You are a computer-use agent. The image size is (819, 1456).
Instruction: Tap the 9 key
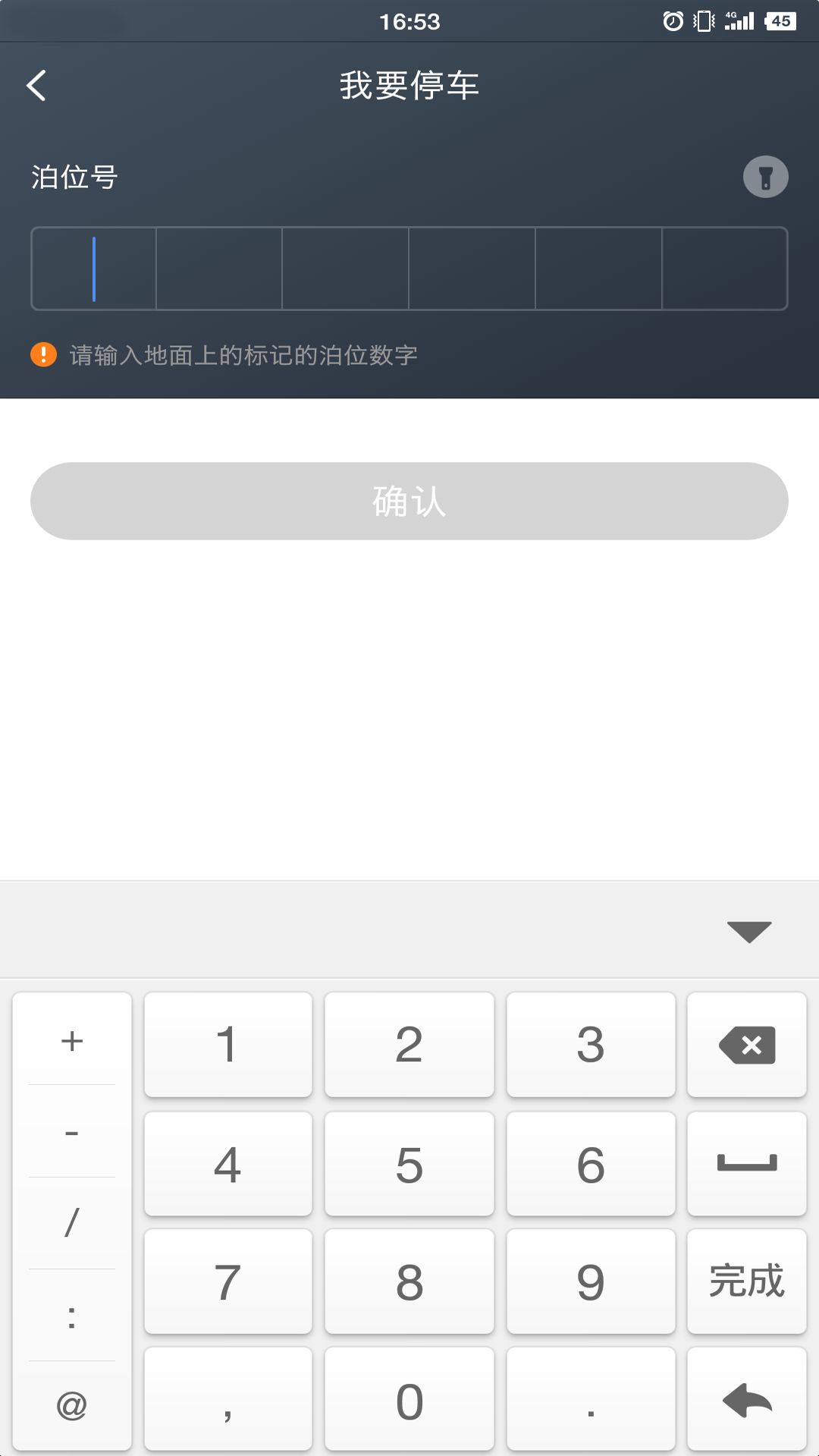[591, 1281]
